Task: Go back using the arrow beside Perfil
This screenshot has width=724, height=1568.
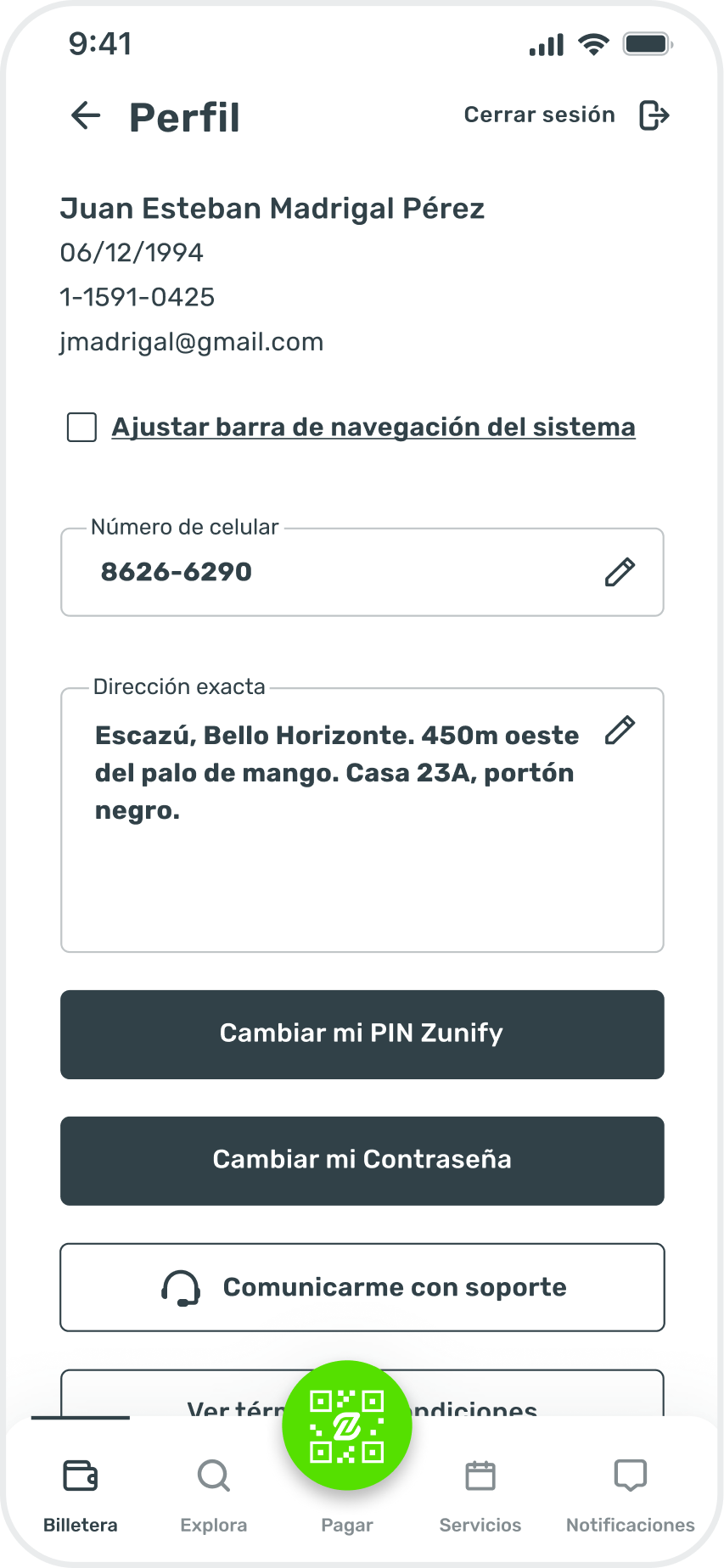Action: (x=86, y=115)
